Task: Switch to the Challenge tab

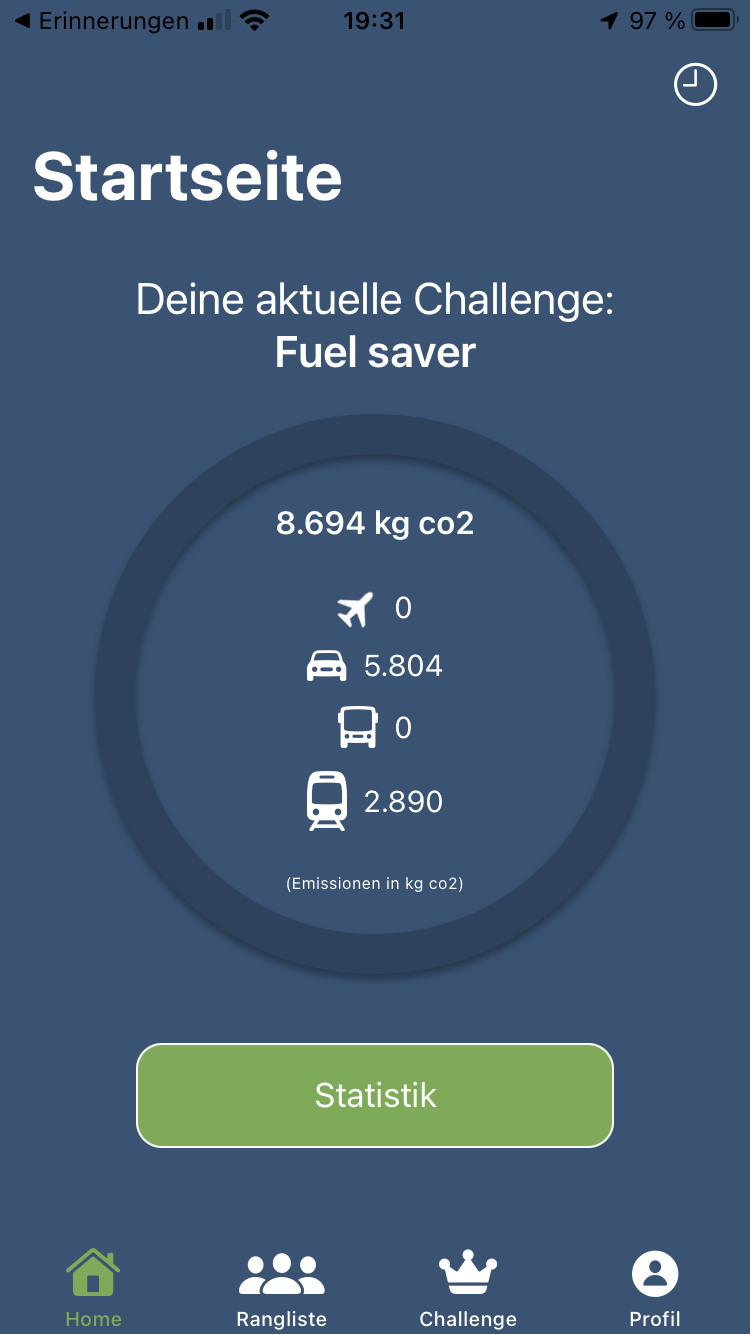Action: [x=468, y=1290]
